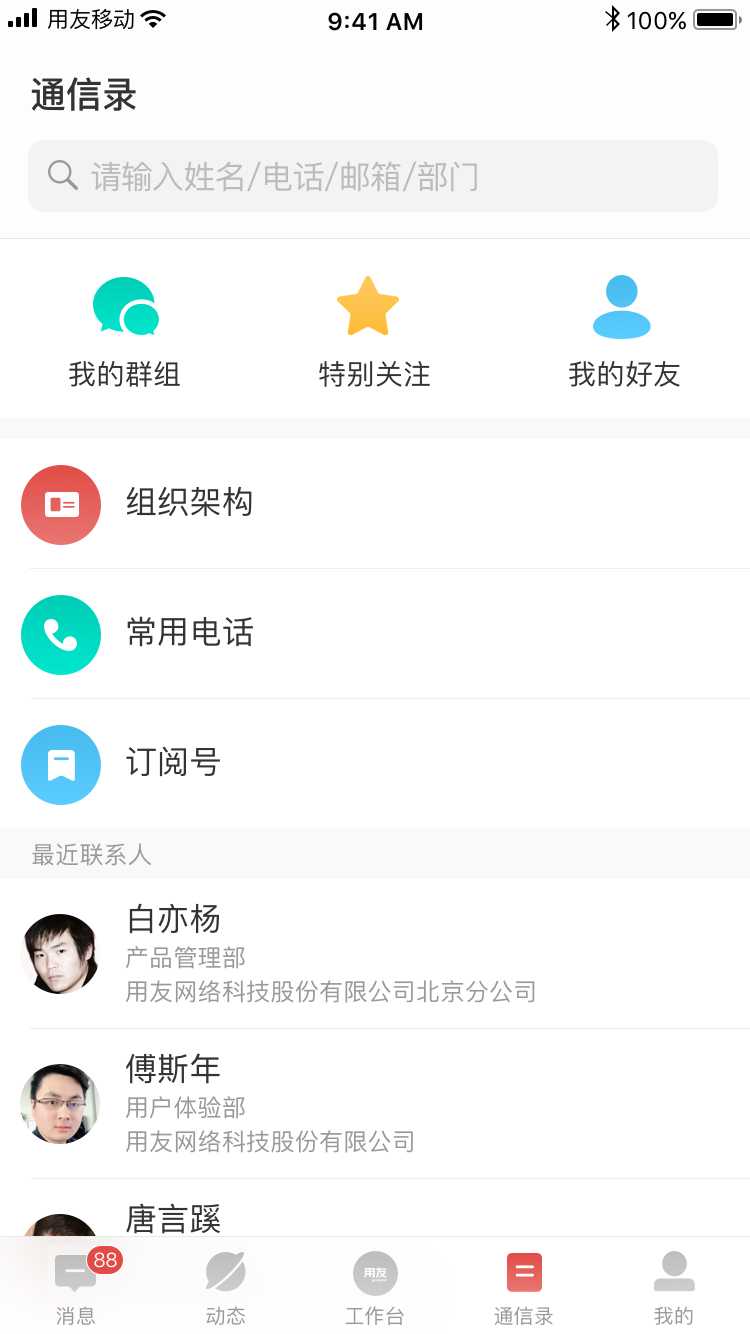Open 常用电话 phone icon

click(61, 635)
